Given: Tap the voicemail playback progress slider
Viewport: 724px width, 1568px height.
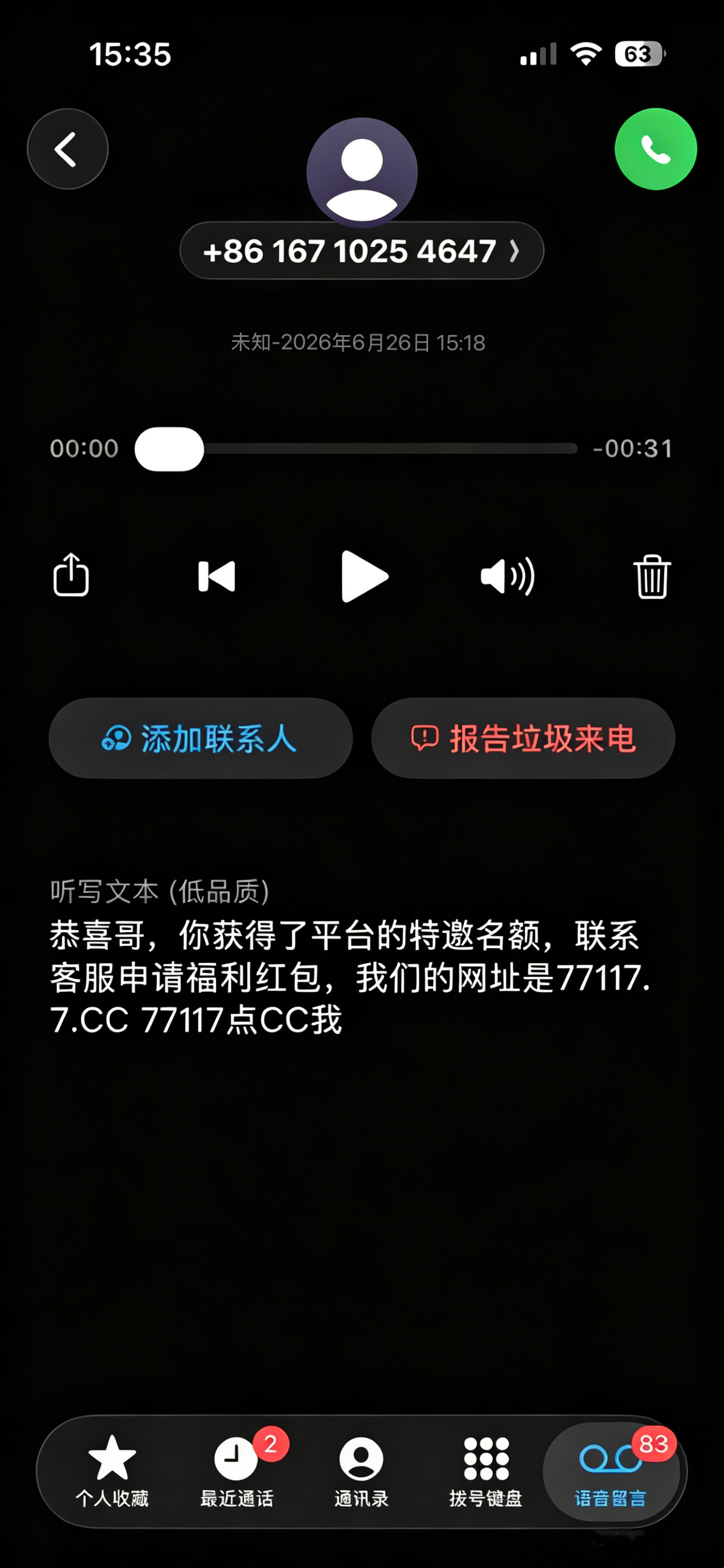Looking at the screenshot, I should 355,449.
